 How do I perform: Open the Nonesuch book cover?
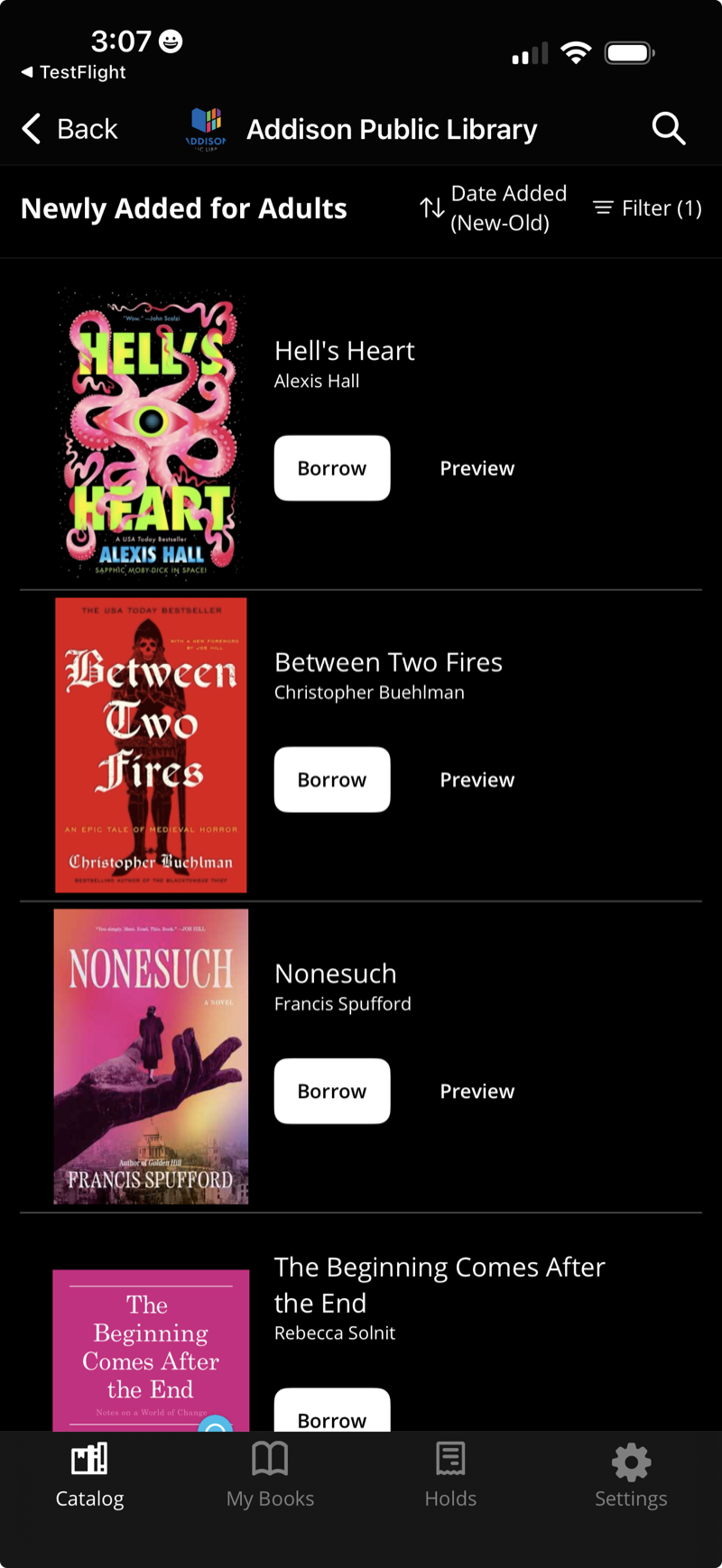tap(151, 1056)
